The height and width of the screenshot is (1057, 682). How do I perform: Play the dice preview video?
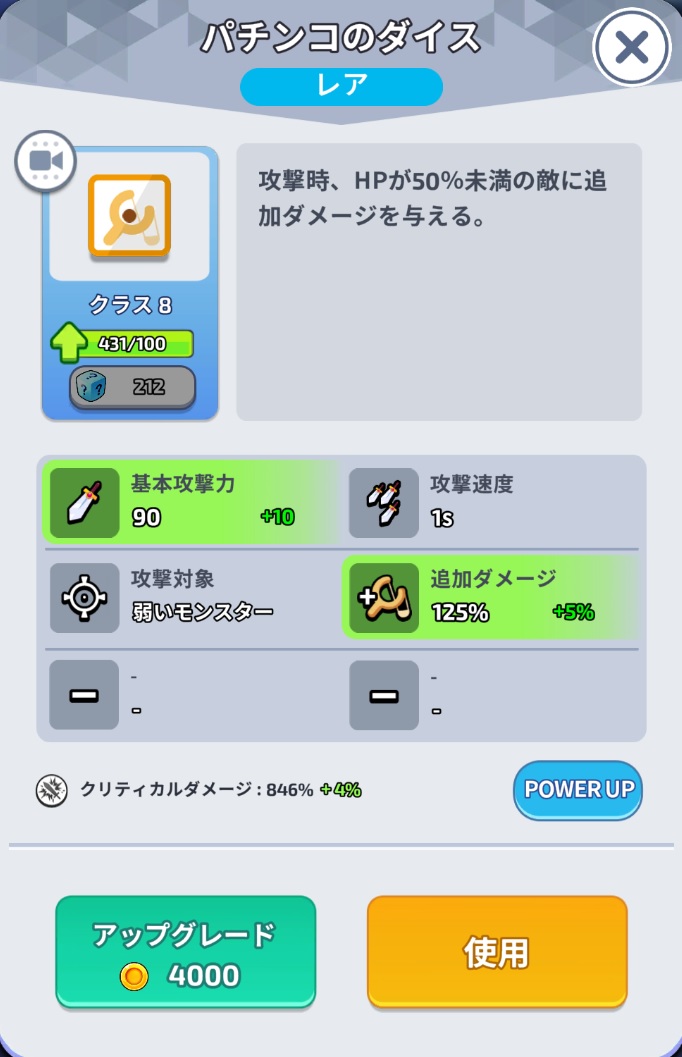[x=46, y=160]
